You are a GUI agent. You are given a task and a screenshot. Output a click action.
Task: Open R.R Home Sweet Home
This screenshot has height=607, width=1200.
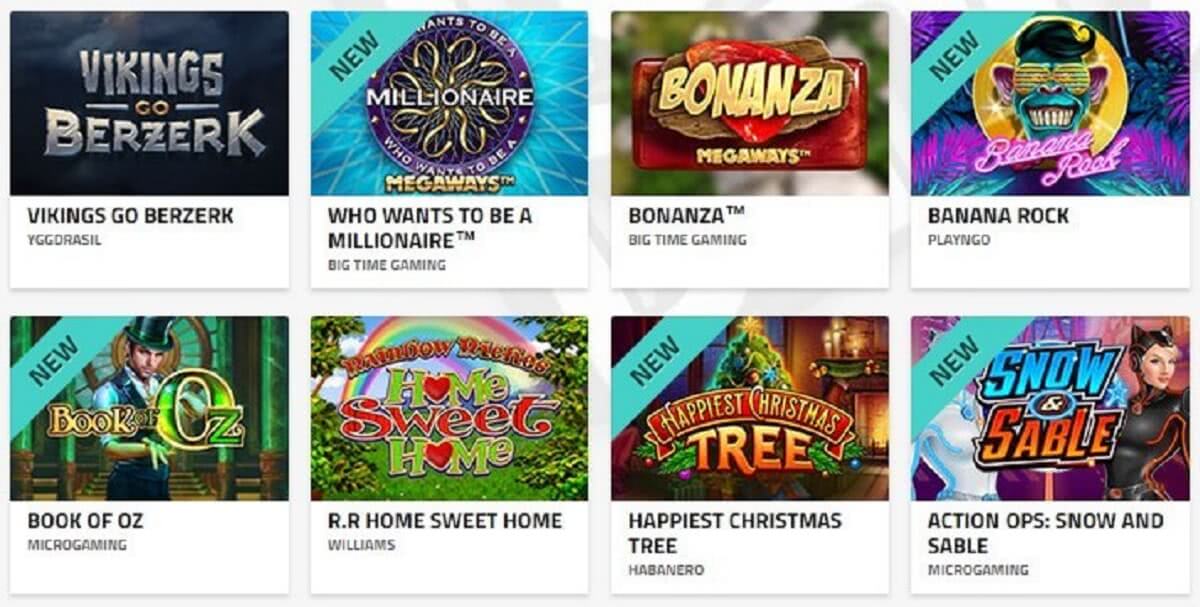[x=449, y=408]
